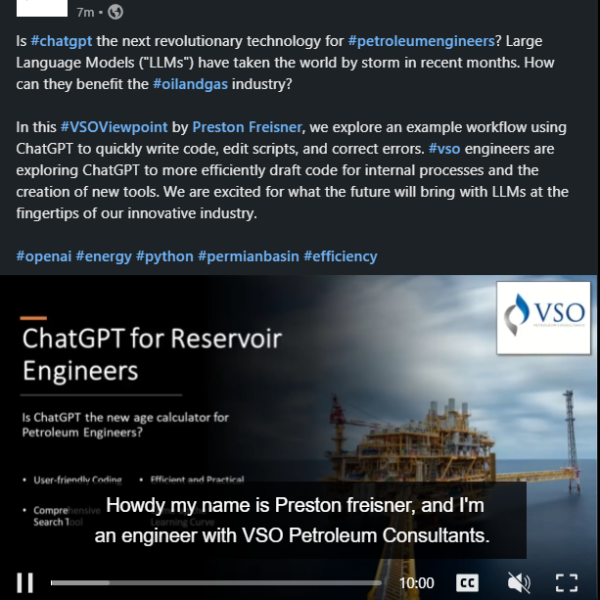This screenshot has height=600, width=600.
Task: Open the #energy hashtag
Action: (x=104, y=256)
